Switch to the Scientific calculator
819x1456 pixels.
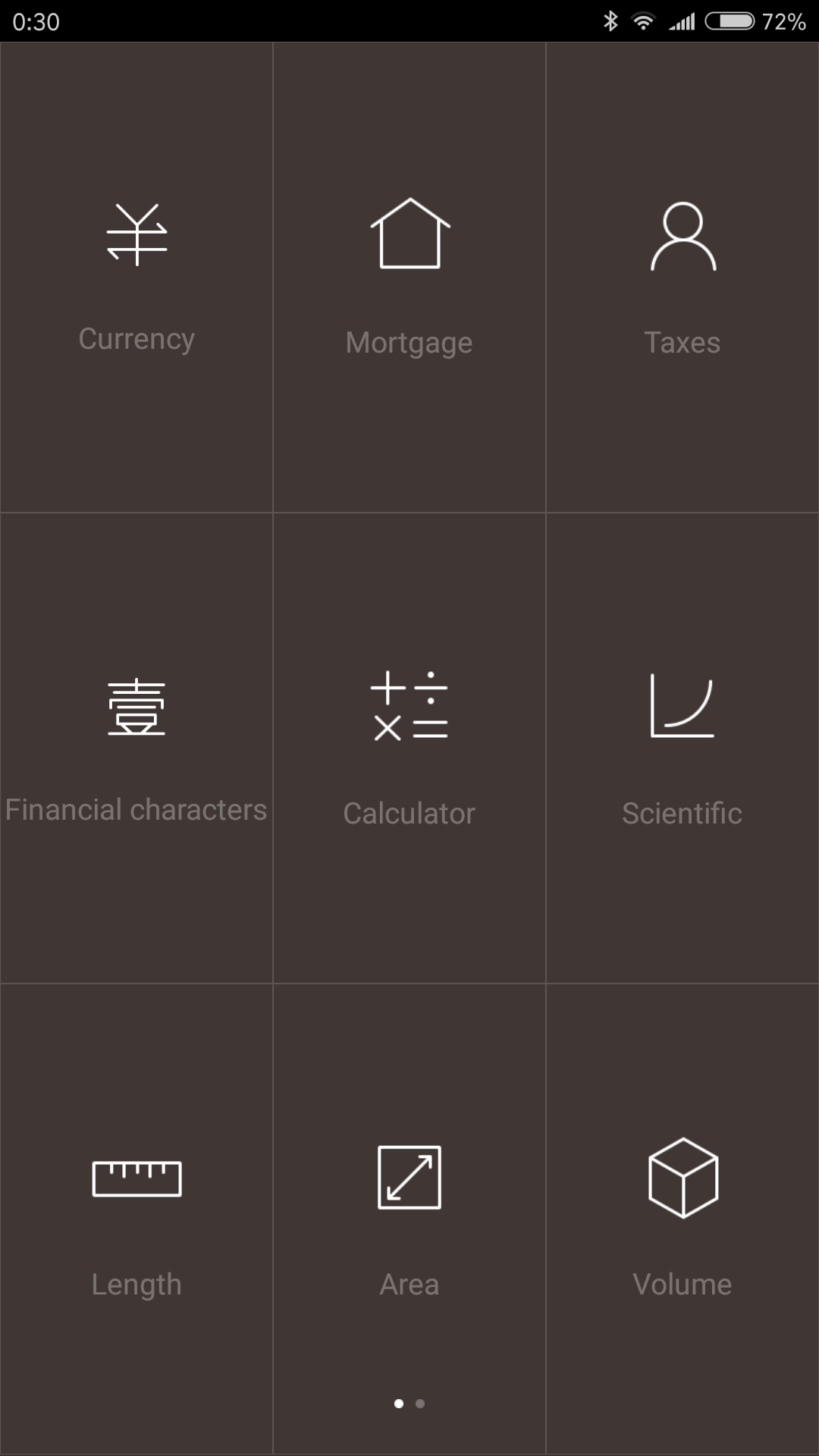click(682, 748)
